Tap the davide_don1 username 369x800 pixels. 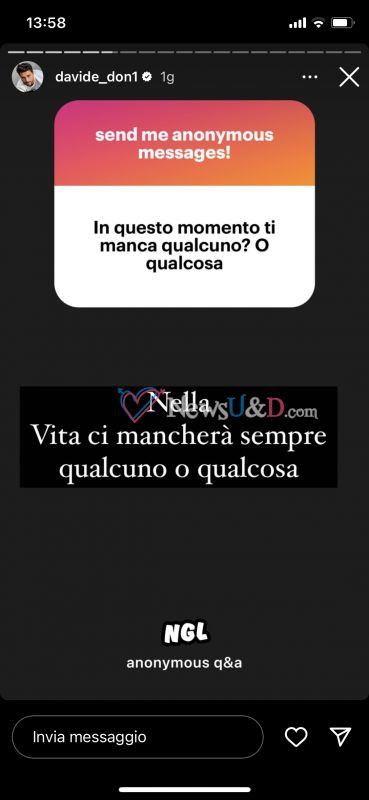click(96, 78)
